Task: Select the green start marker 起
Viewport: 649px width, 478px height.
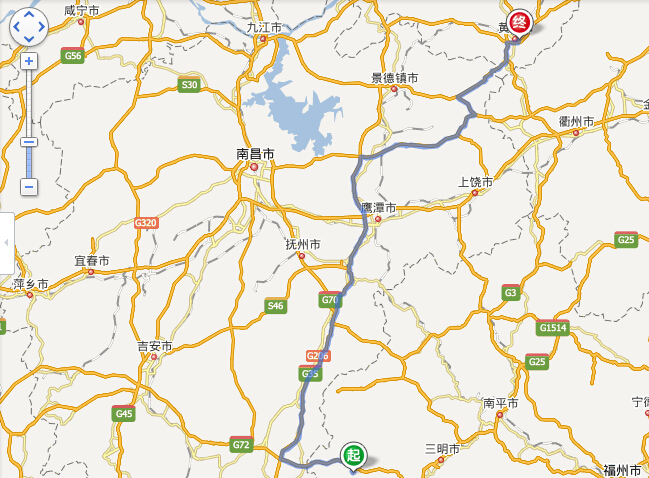Action: (x=352, y=455)
